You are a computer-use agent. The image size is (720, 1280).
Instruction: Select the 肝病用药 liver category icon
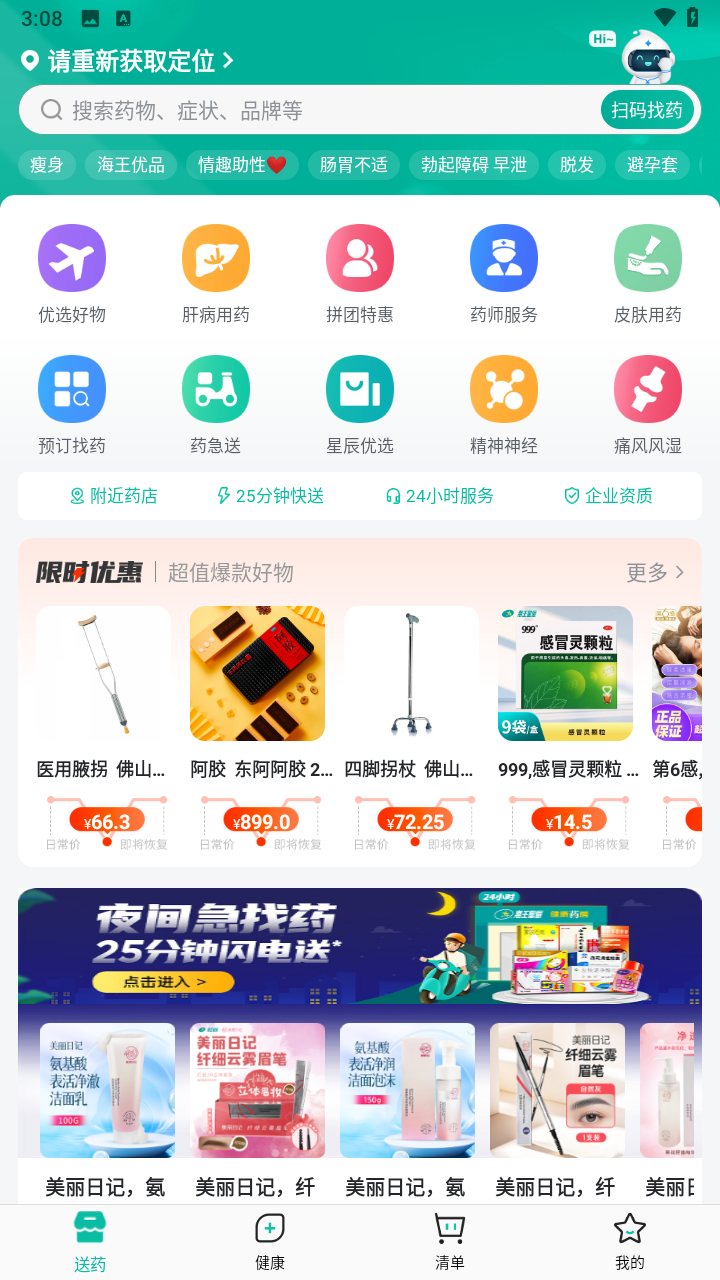pos(216,257)
